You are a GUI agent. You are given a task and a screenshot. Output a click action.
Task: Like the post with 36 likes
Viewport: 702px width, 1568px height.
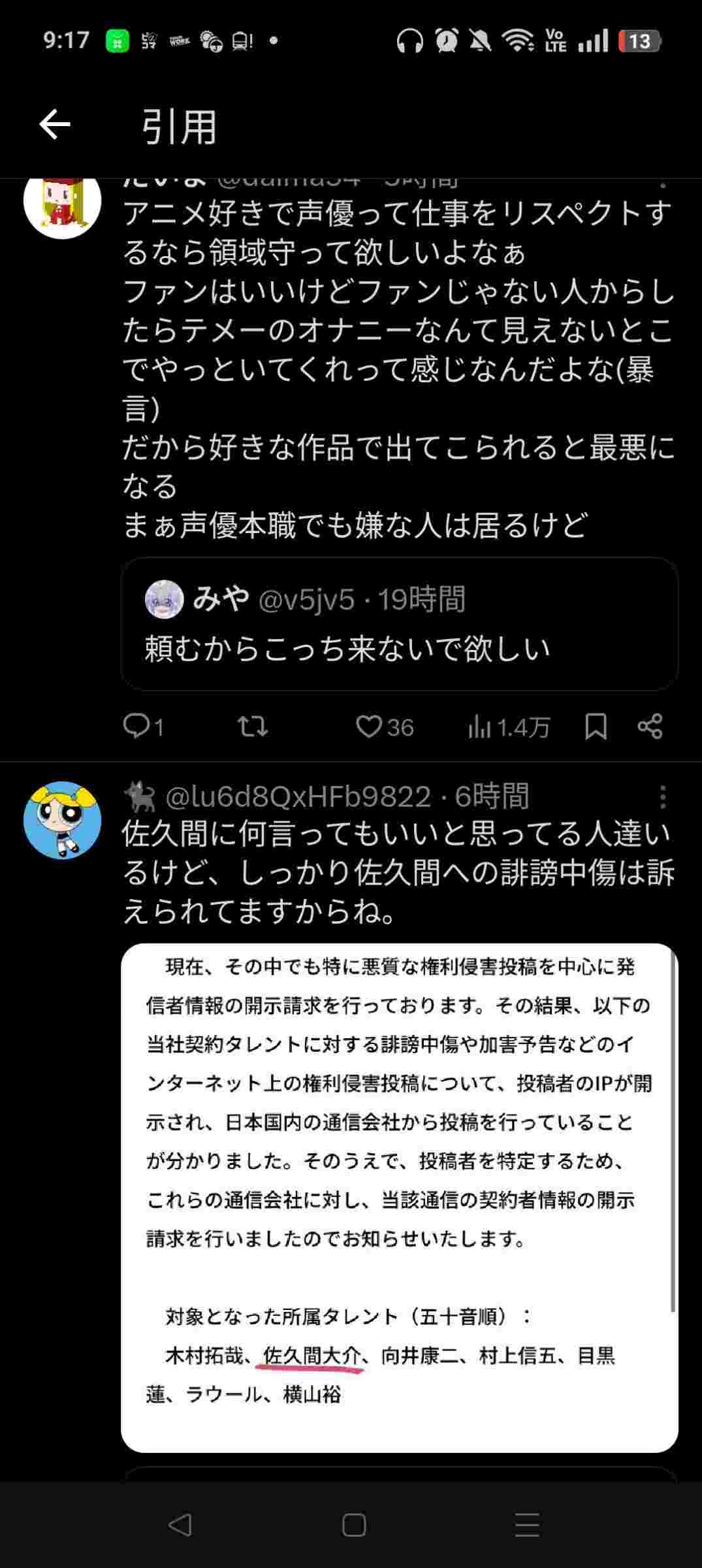pos(369,726)
